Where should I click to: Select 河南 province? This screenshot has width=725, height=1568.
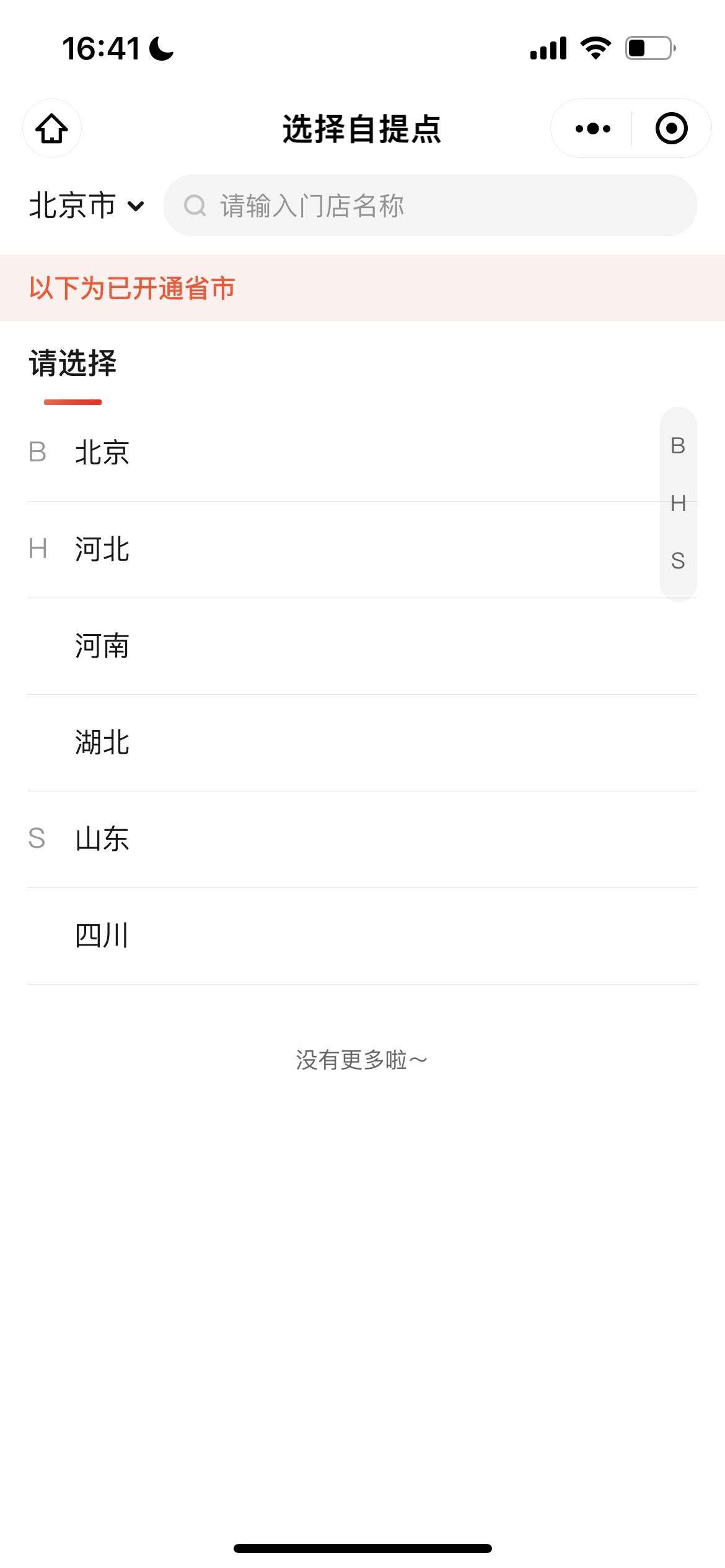[x=102, y=646]
